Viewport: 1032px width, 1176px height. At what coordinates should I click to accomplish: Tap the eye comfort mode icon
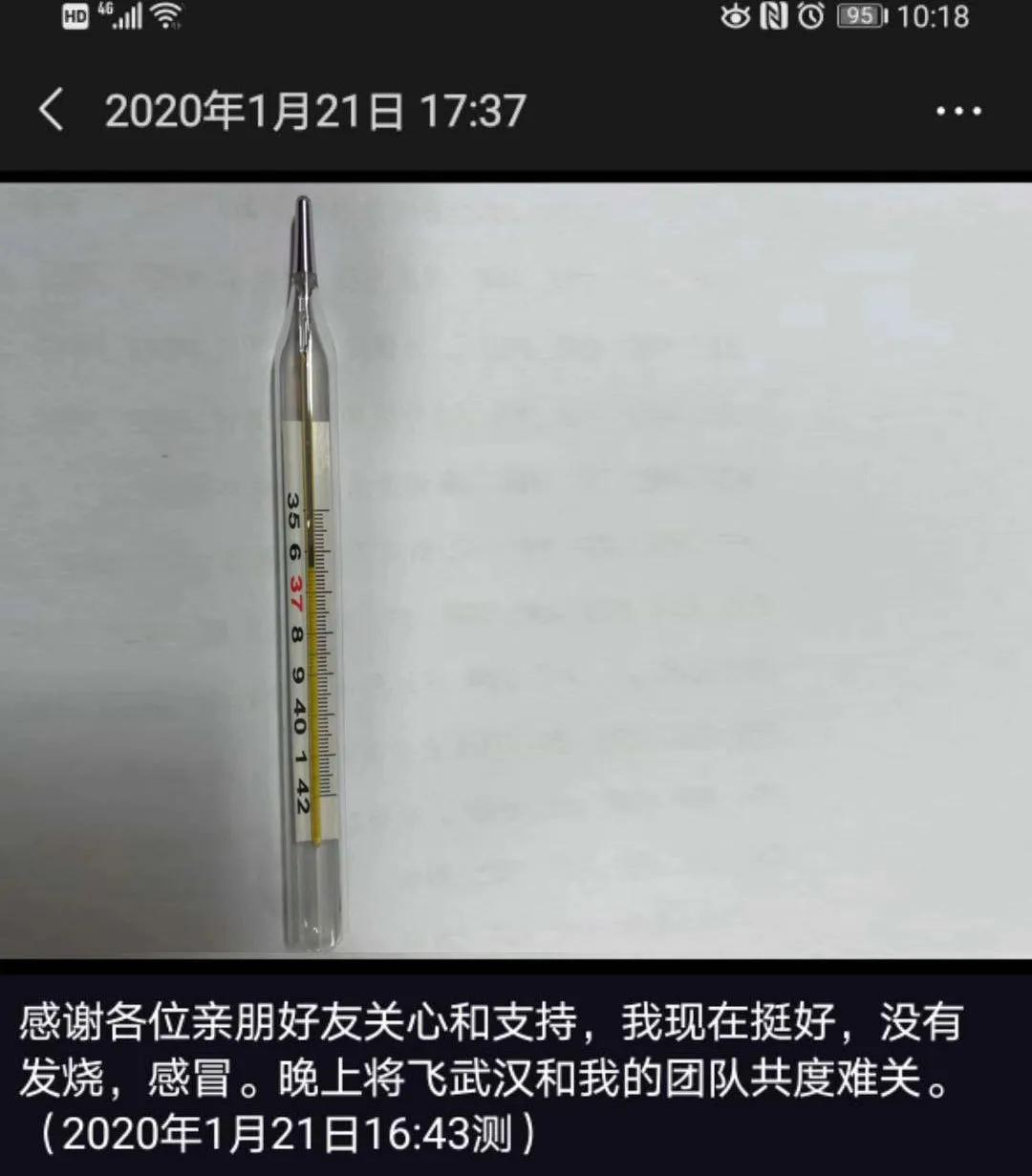tap(735, 16)
